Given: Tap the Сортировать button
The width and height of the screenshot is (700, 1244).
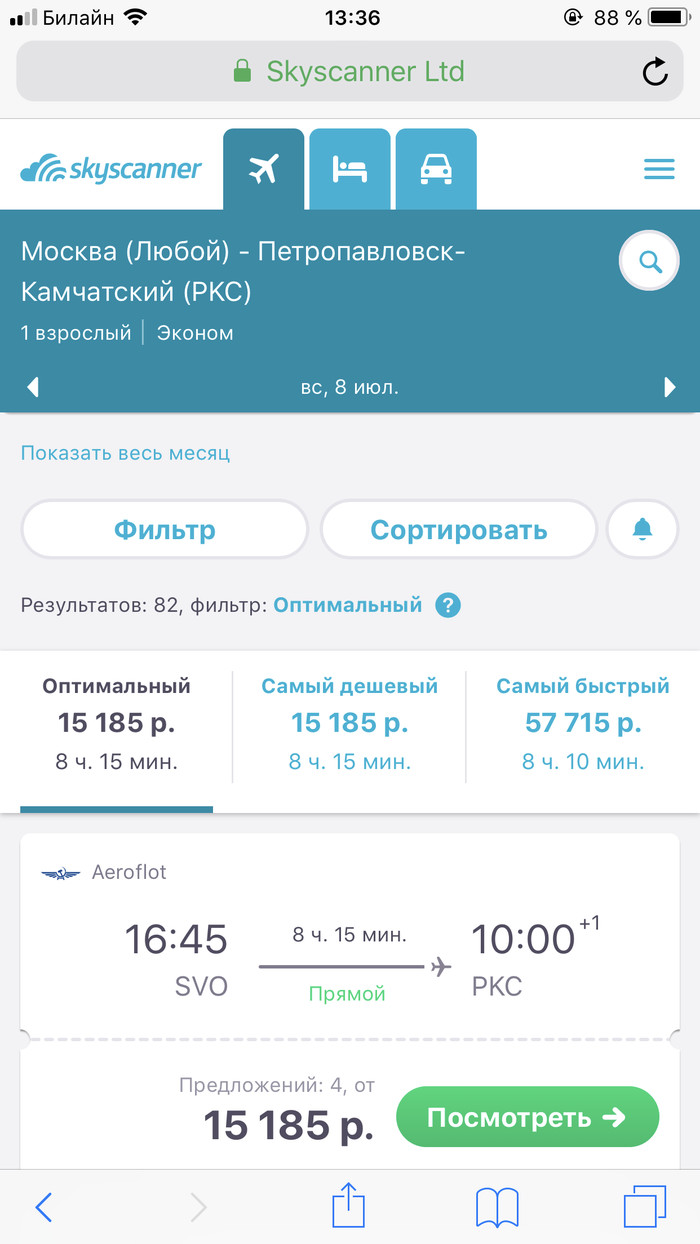Looking at the screenshot, I should click(458, 529).
